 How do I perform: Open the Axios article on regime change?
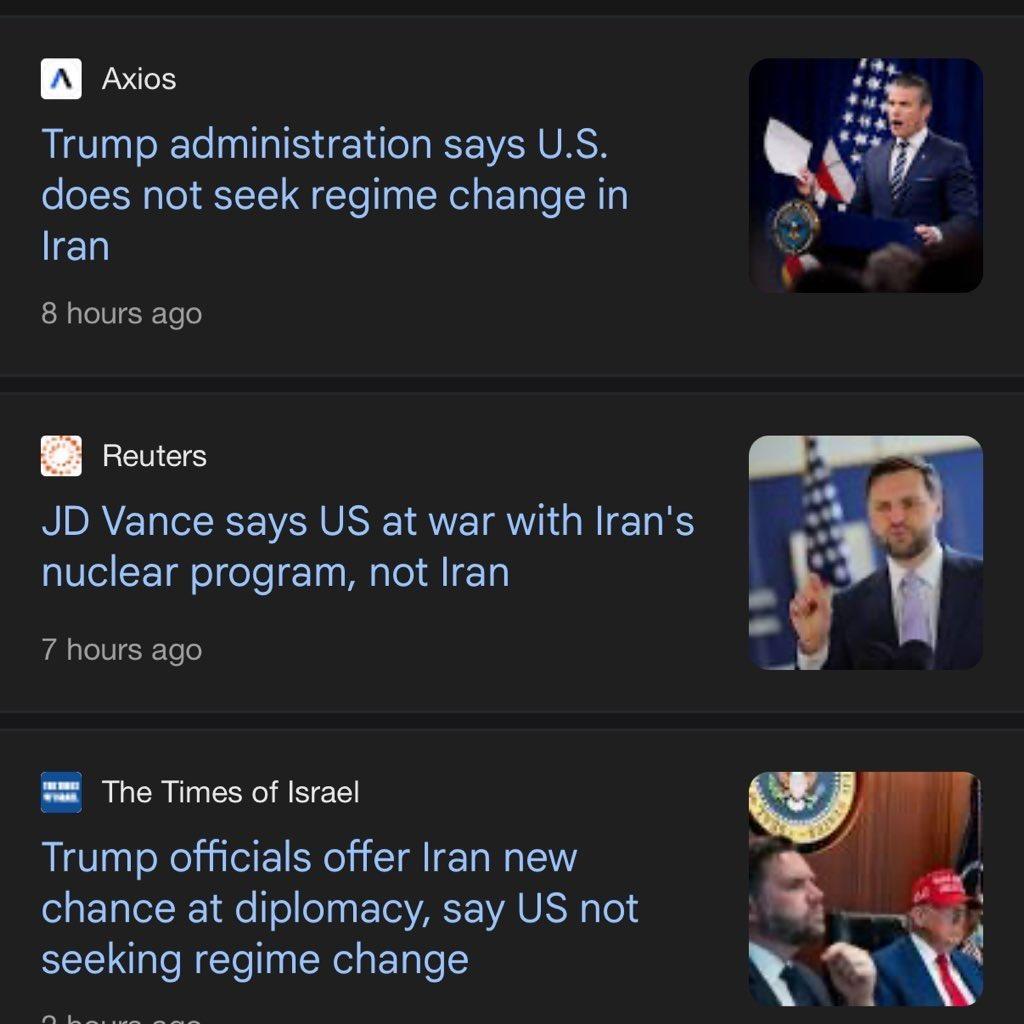pyautogui.click(x=334, y=195)
